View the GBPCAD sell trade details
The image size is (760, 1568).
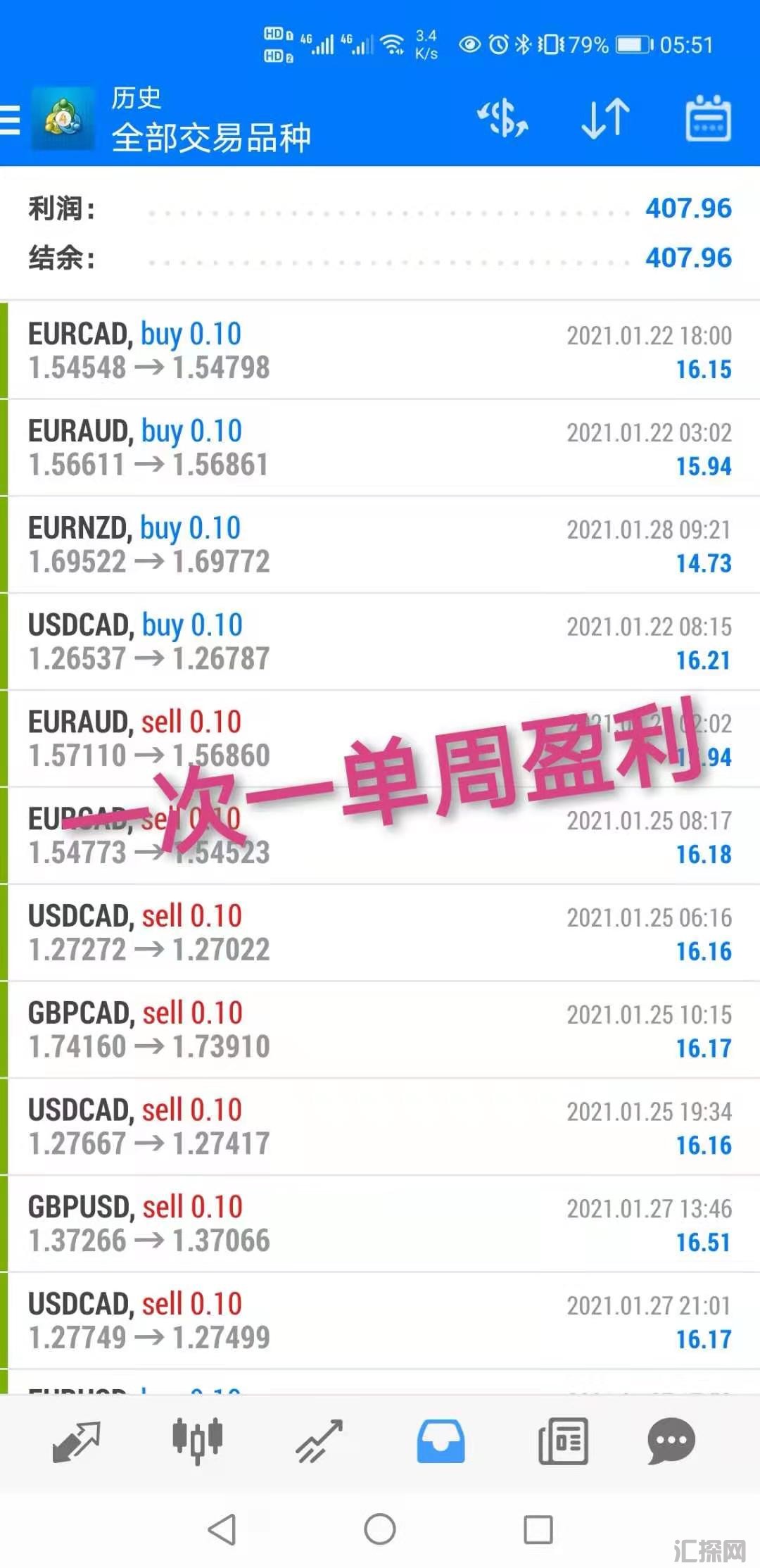pyautogui.click(x=380, y=1030)
